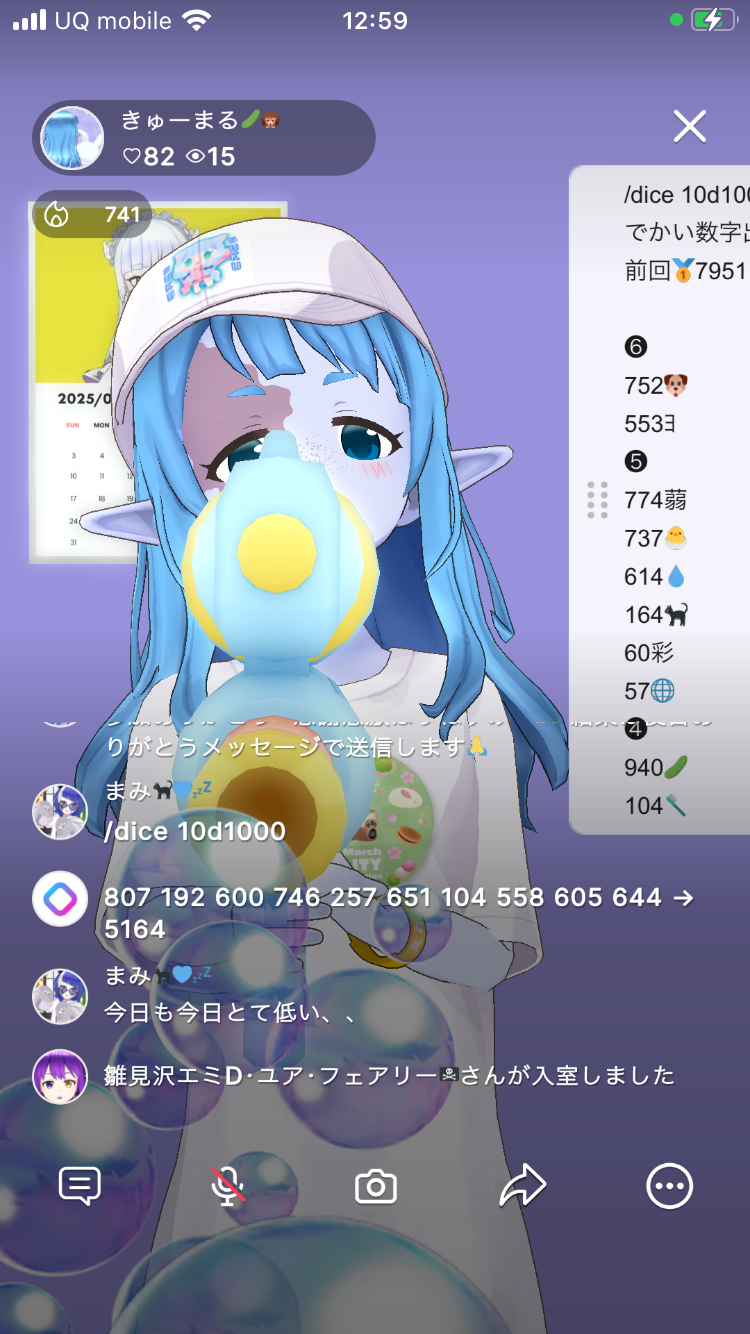Tap the dice note panel's grip handle

pyautogui.click(x=597, y=500)
